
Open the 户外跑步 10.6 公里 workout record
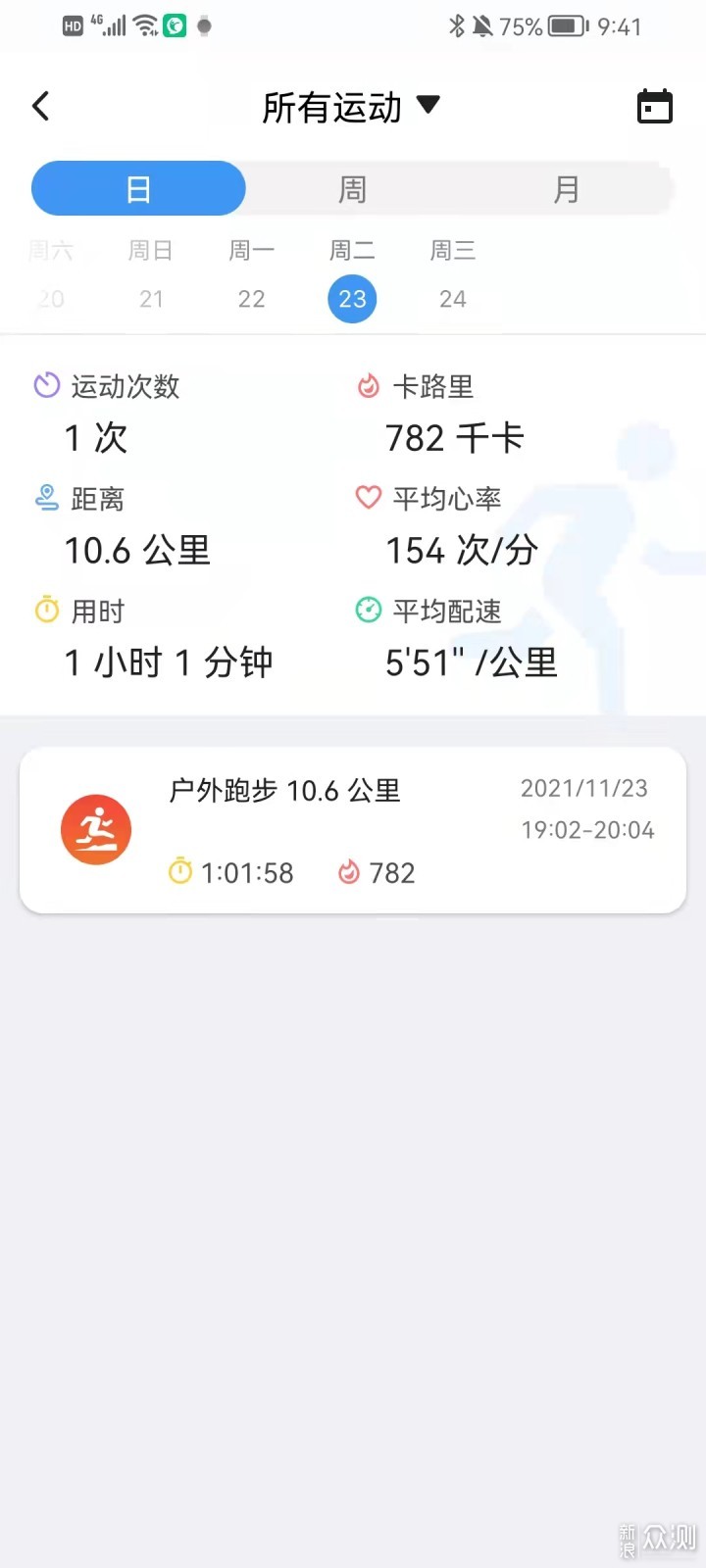point(287,791)
